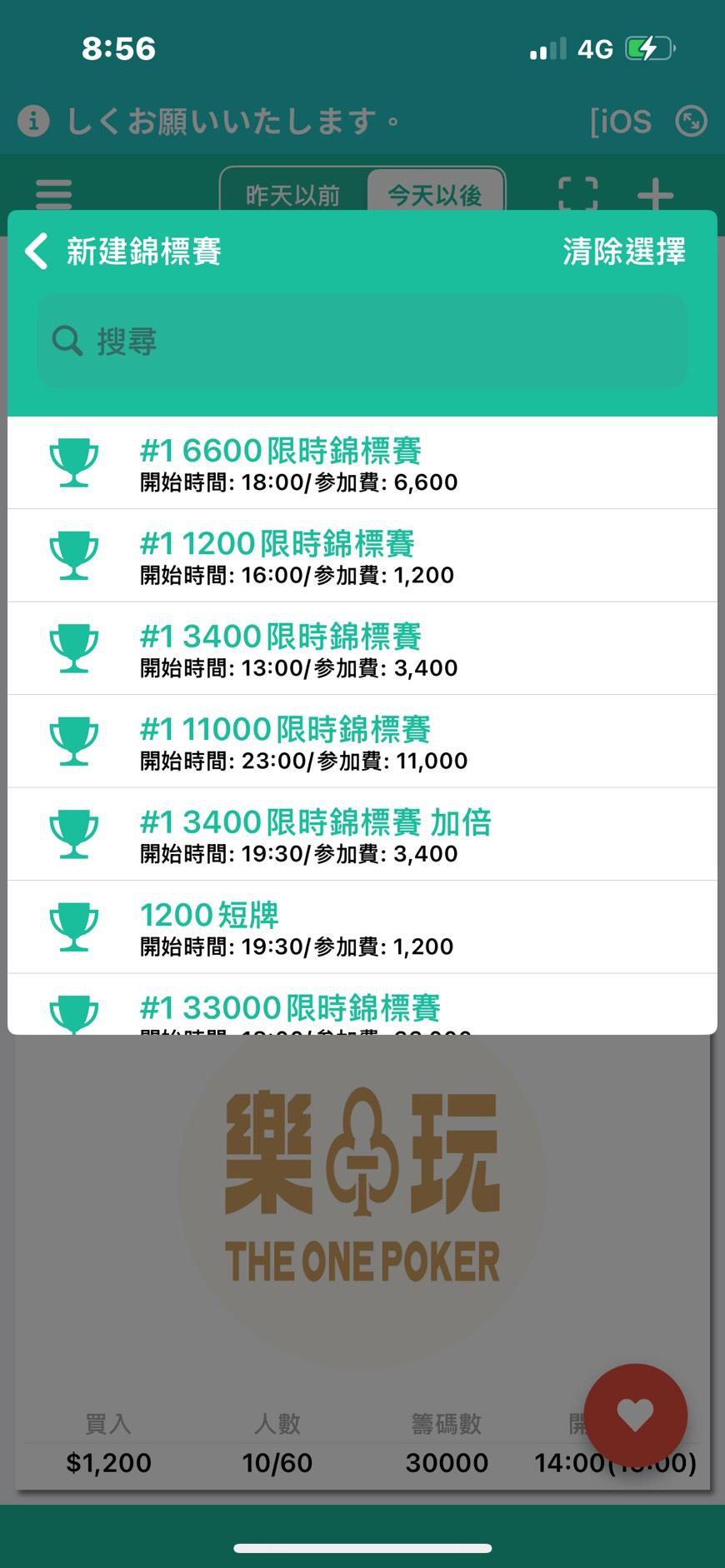Open the hamburger menu
Image resolution: width=725 pixels, height=1568 pixels.
[54, 193]
